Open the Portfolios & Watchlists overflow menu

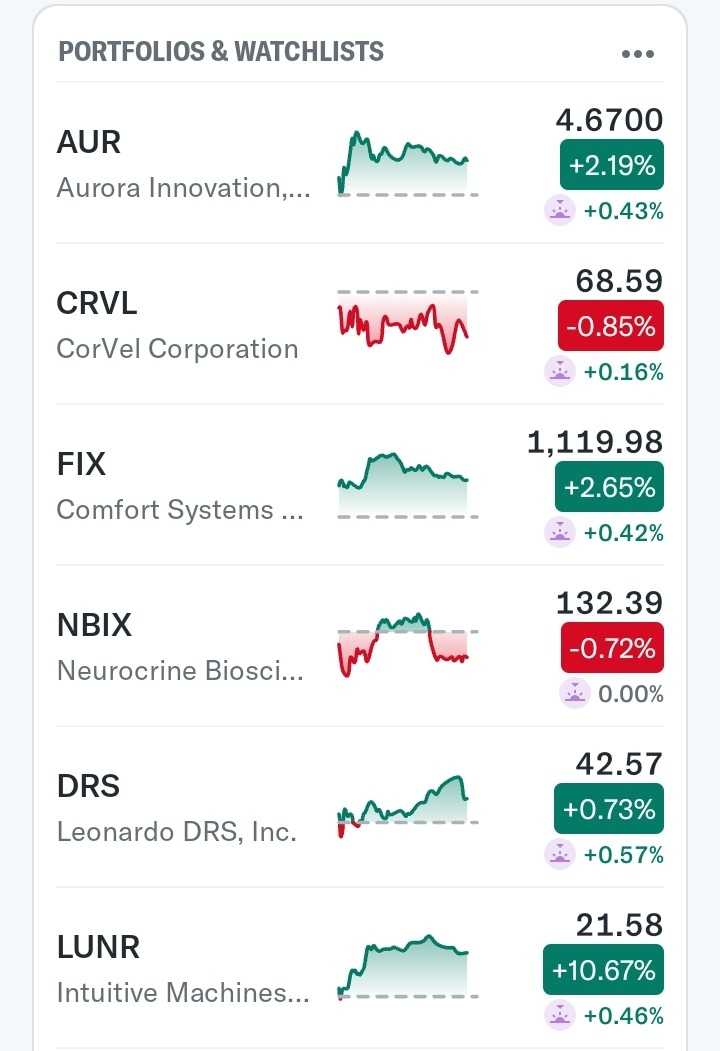pos(637,54)
